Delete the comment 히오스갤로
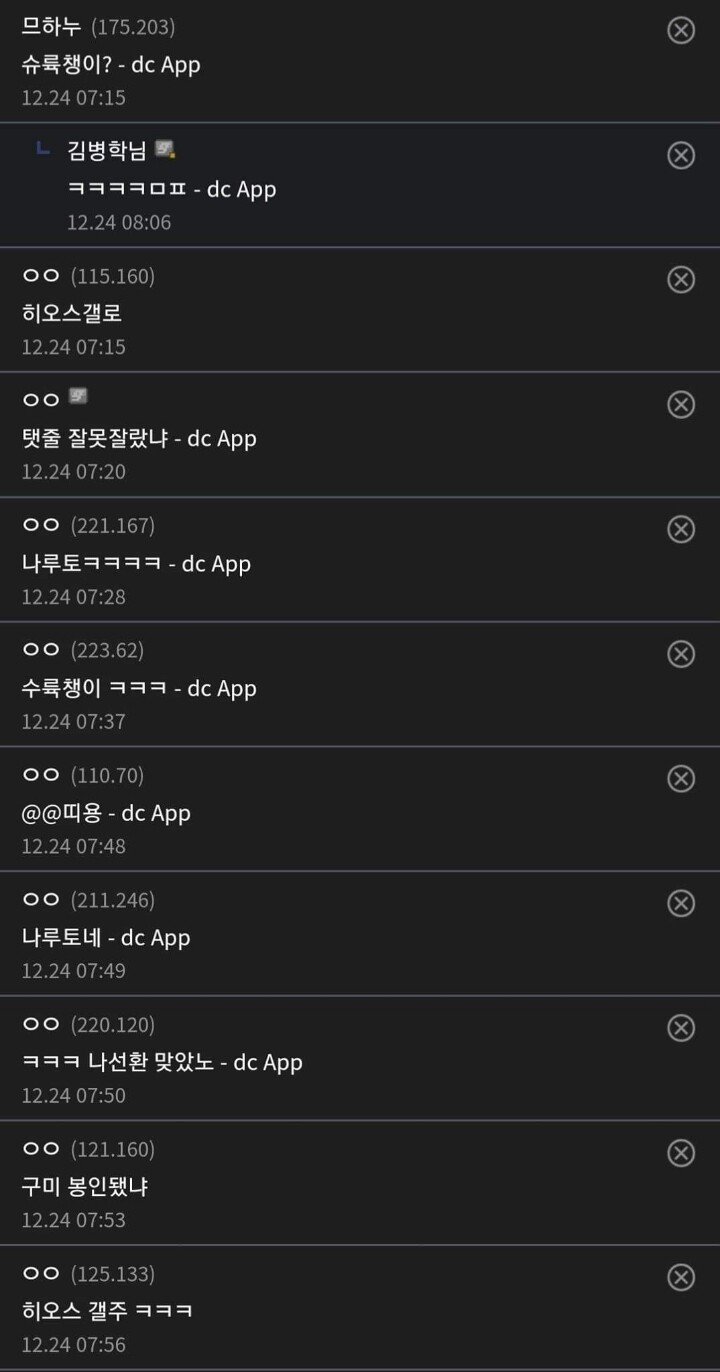720x1372 pixels. [x=681, y=280]
